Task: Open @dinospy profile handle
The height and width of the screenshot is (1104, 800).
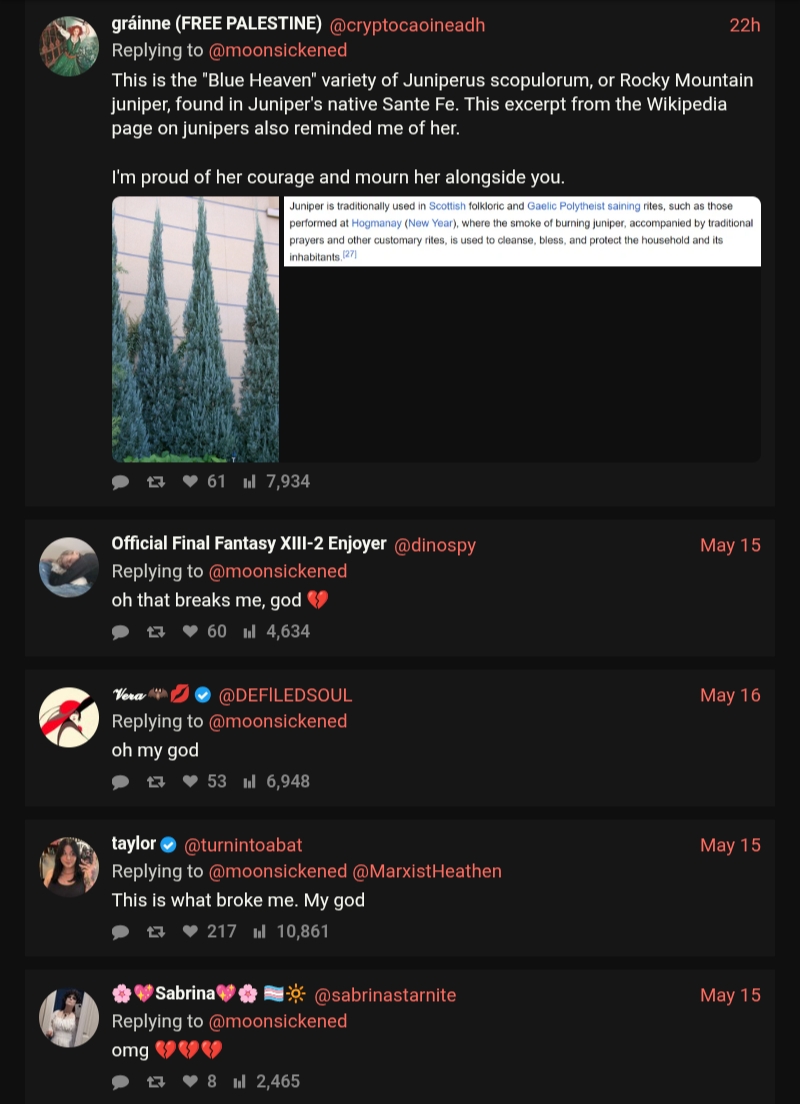Action: point(435,545)
